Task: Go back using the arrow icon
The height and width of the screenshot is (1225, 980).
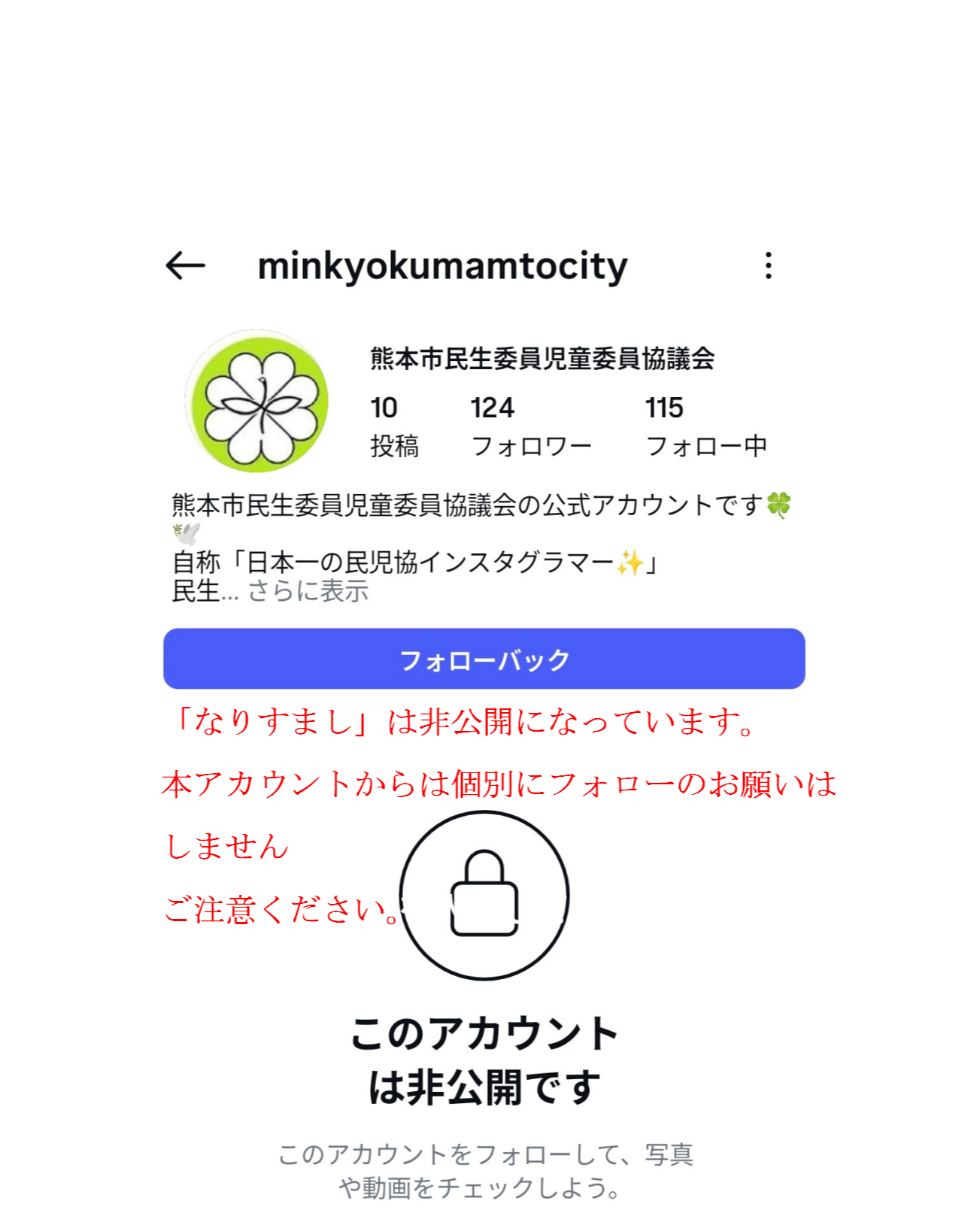Action: (185, 265)
